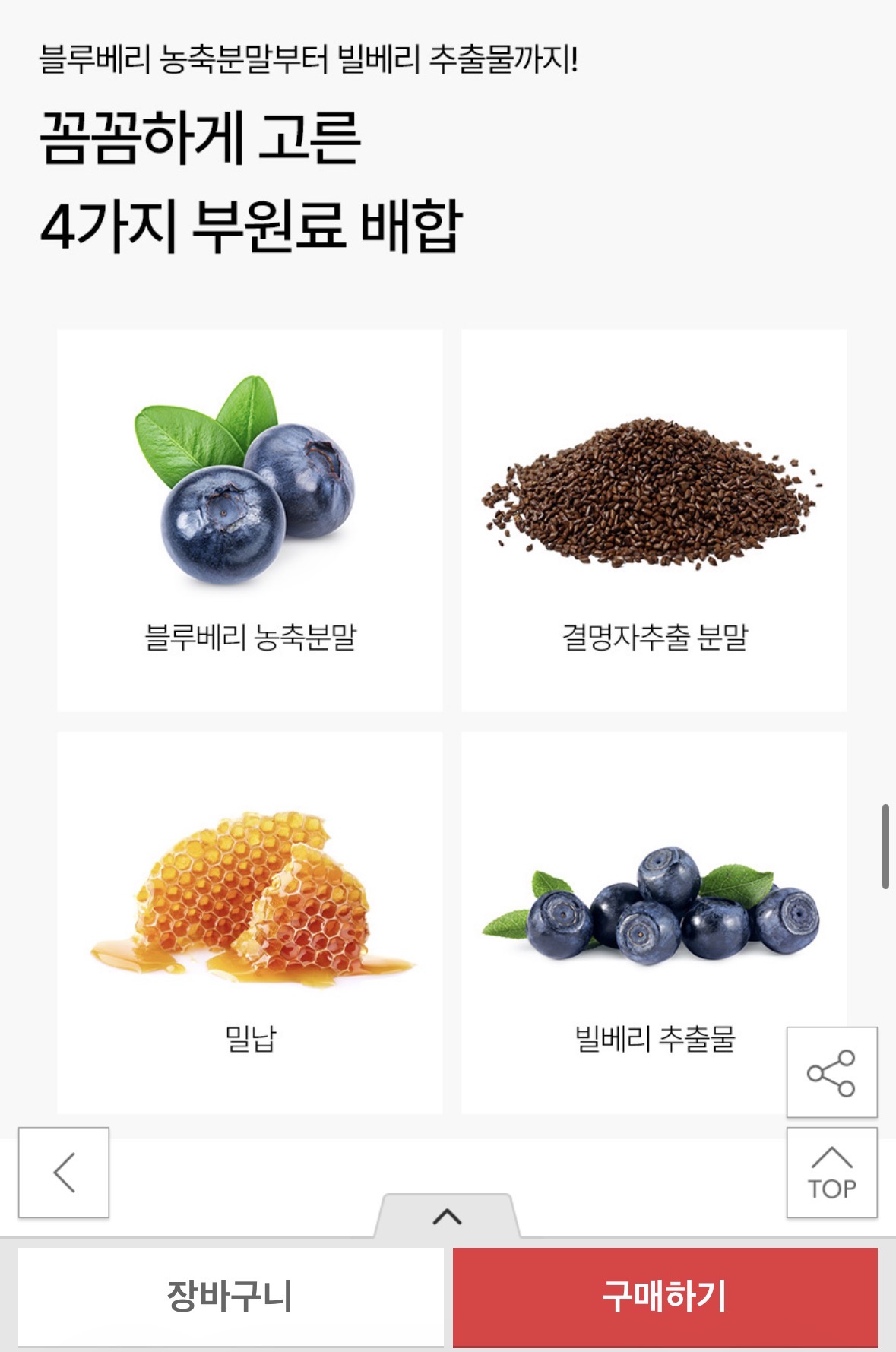Expand the purchase options panel
Image resolution: width=896 pixels, height=1352 pixels.
click(447, 1217)
